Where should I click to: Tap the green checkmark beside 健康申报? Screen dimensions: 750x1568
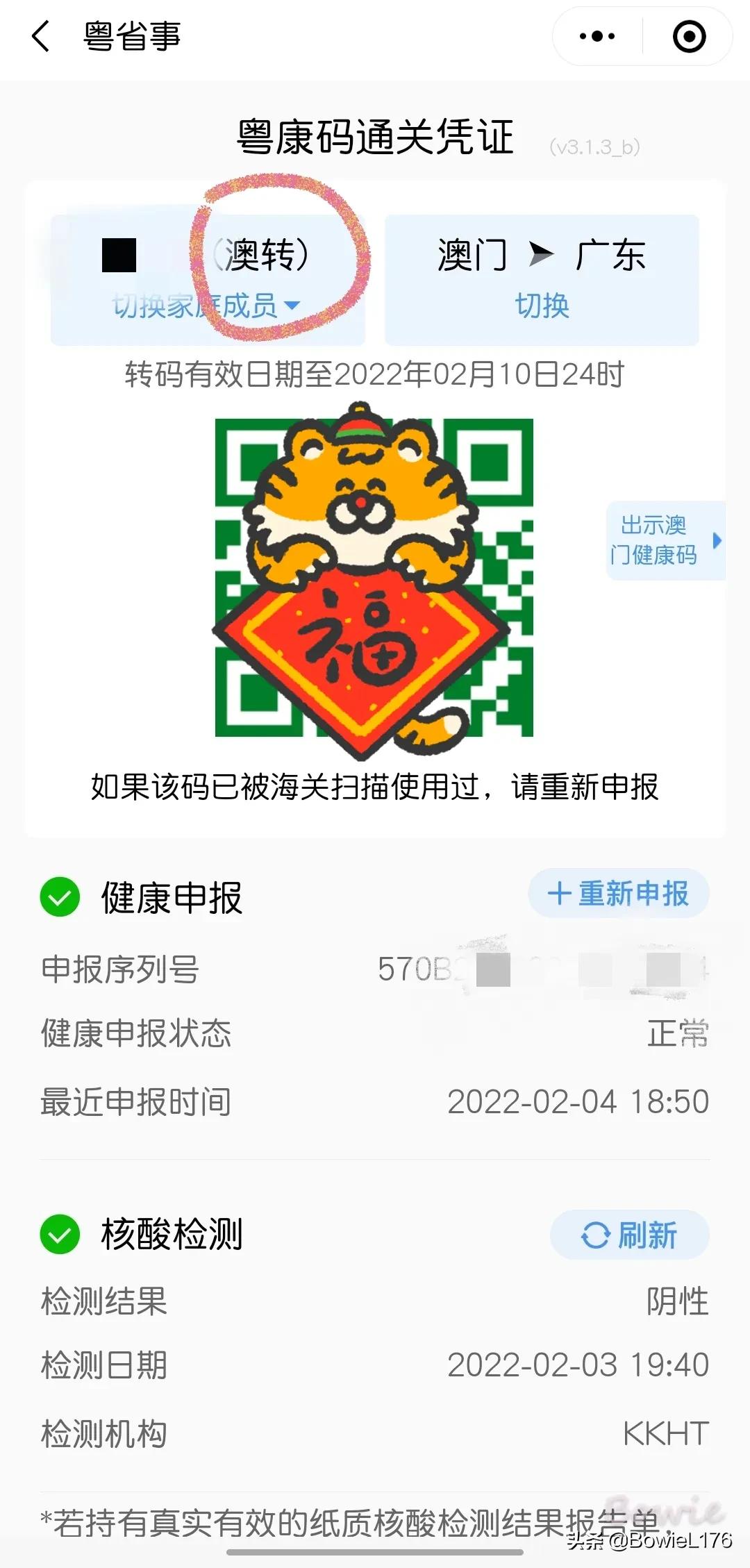60,894
